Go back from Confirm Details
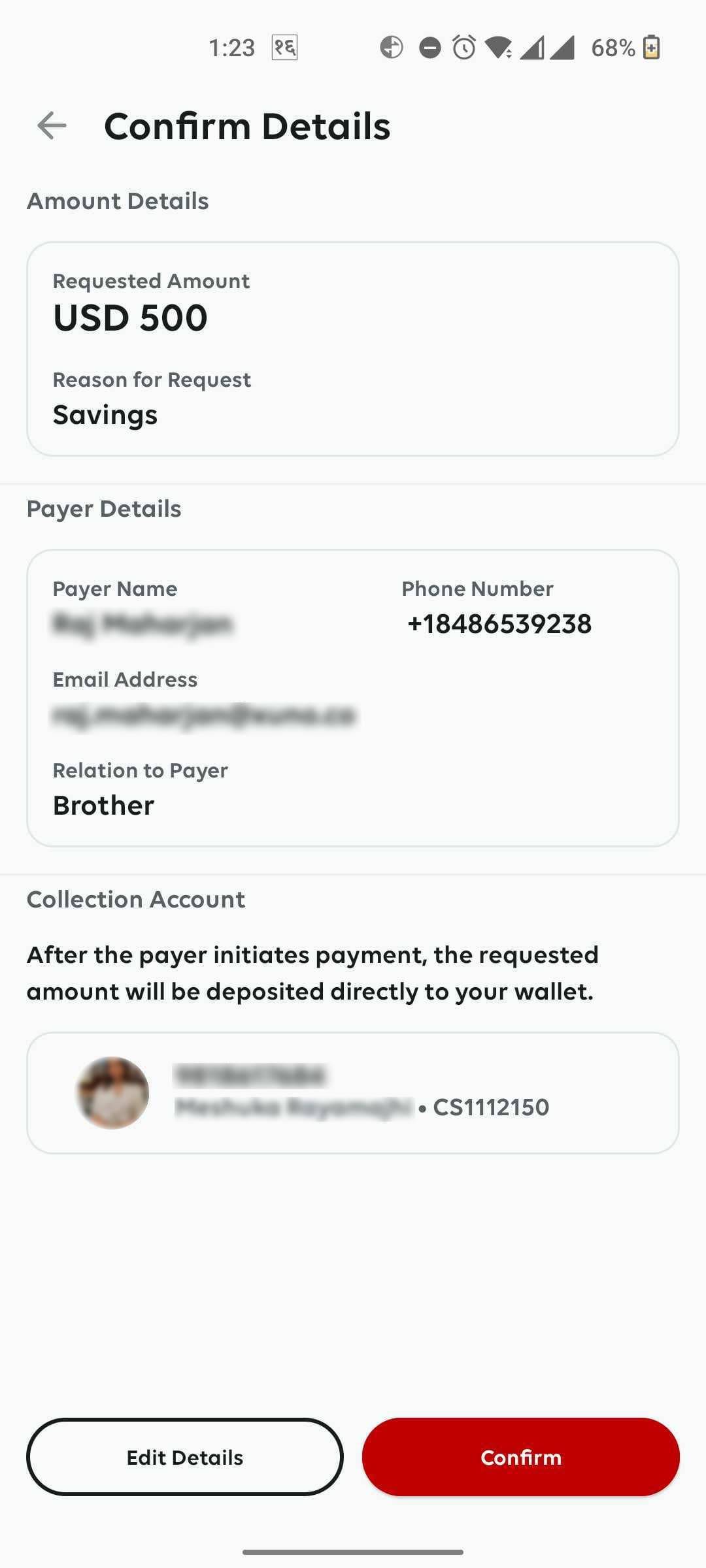 tap(52, 125)
